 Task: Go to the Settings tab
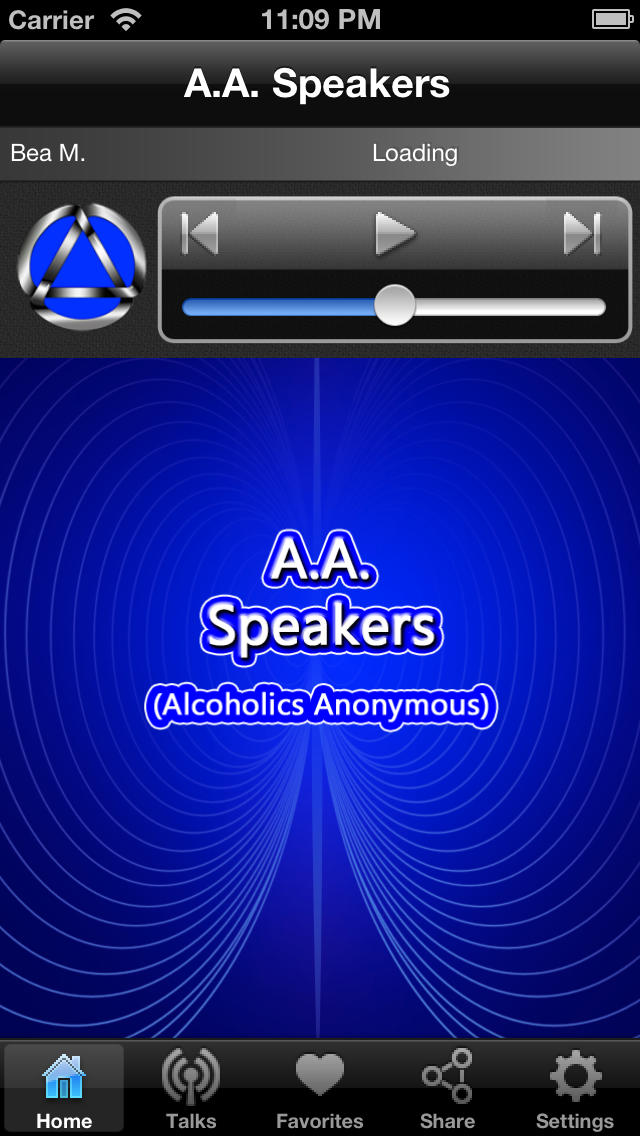(574, 1088)
